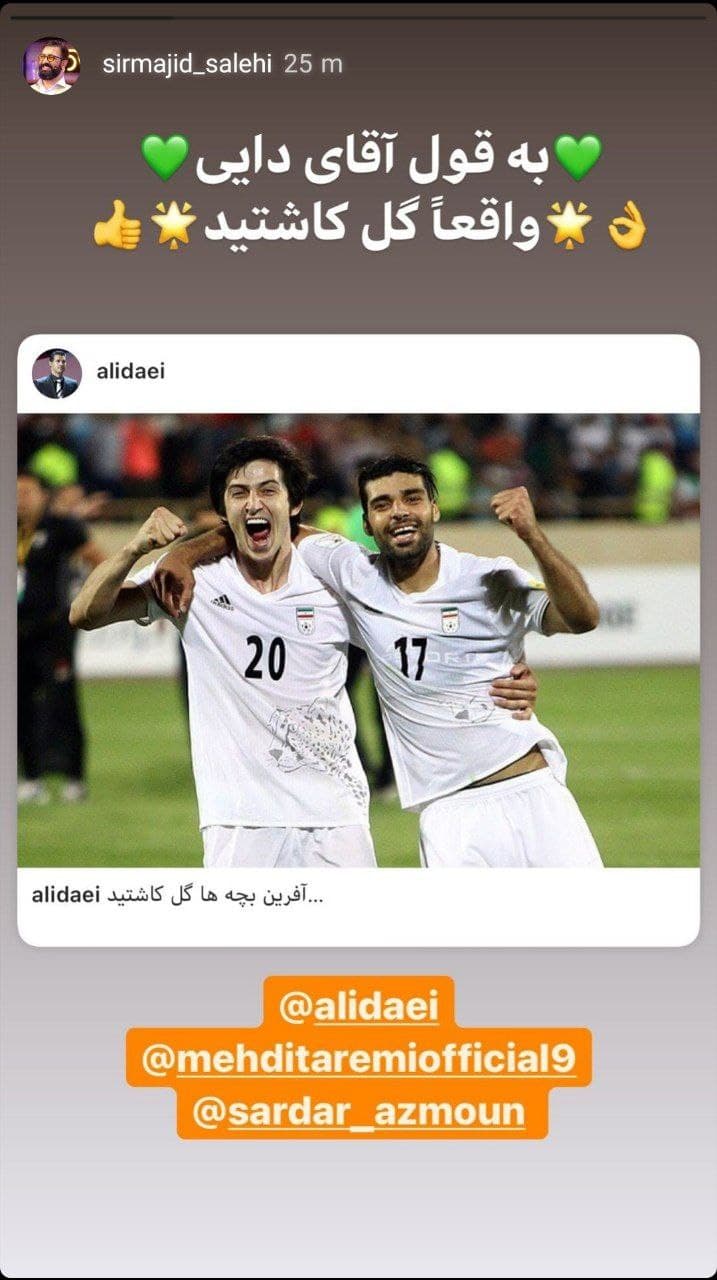
Task: Open the shared alidaei post card
Action: [x=358, y=640]
